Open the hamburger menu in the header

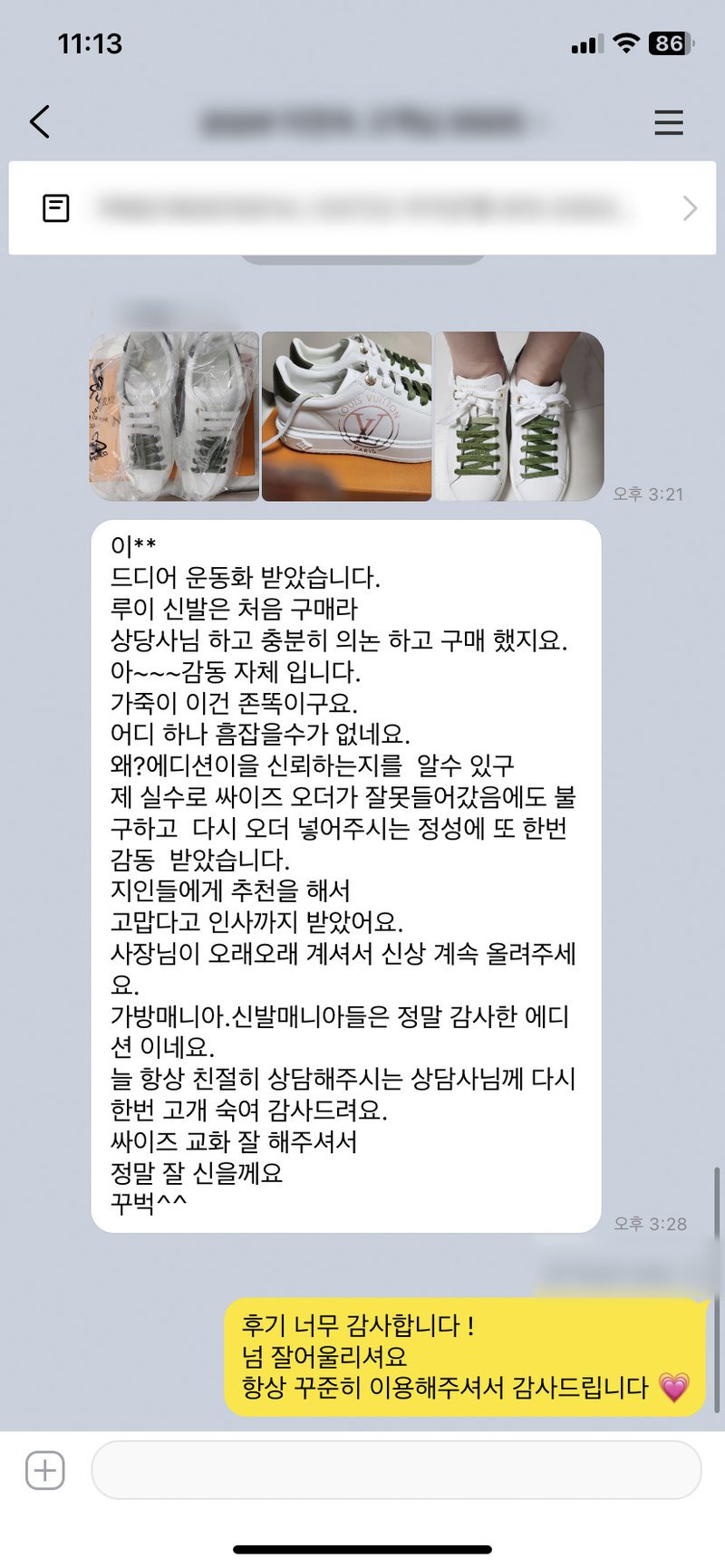click(668, 122)
